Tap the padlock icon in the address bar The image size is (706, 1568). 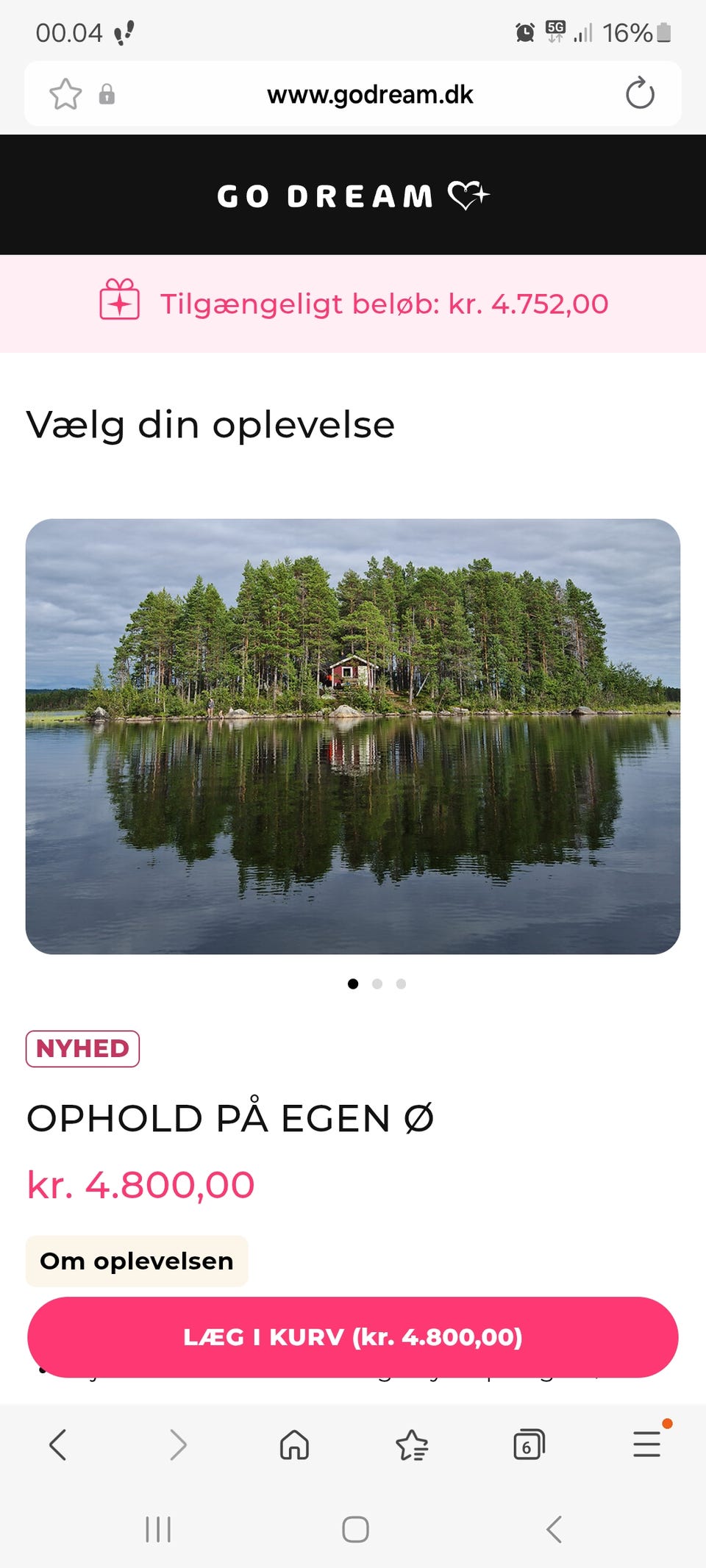click(107, 93)
